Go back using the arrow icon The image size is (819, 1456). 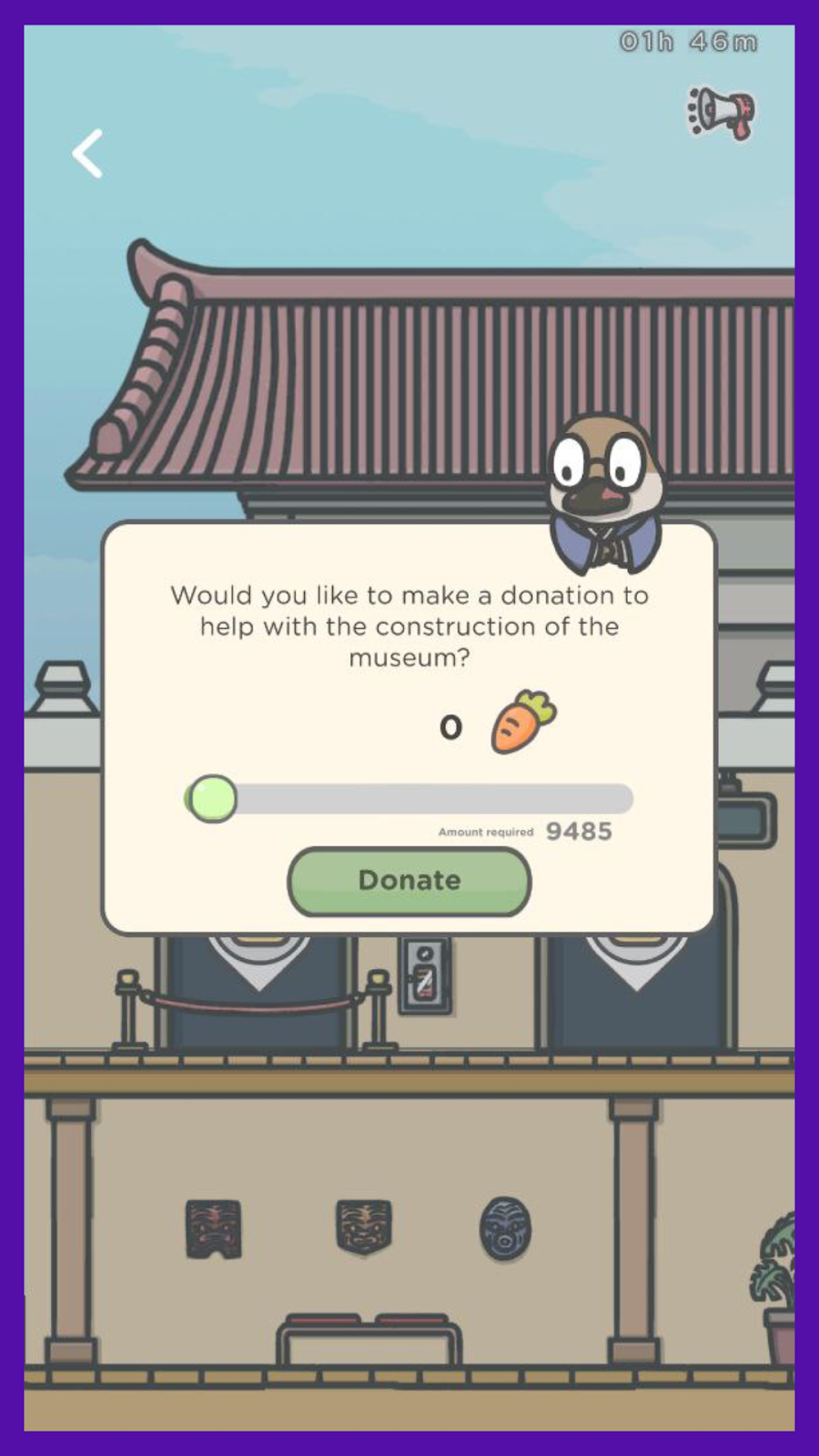[x=88, y=153]
